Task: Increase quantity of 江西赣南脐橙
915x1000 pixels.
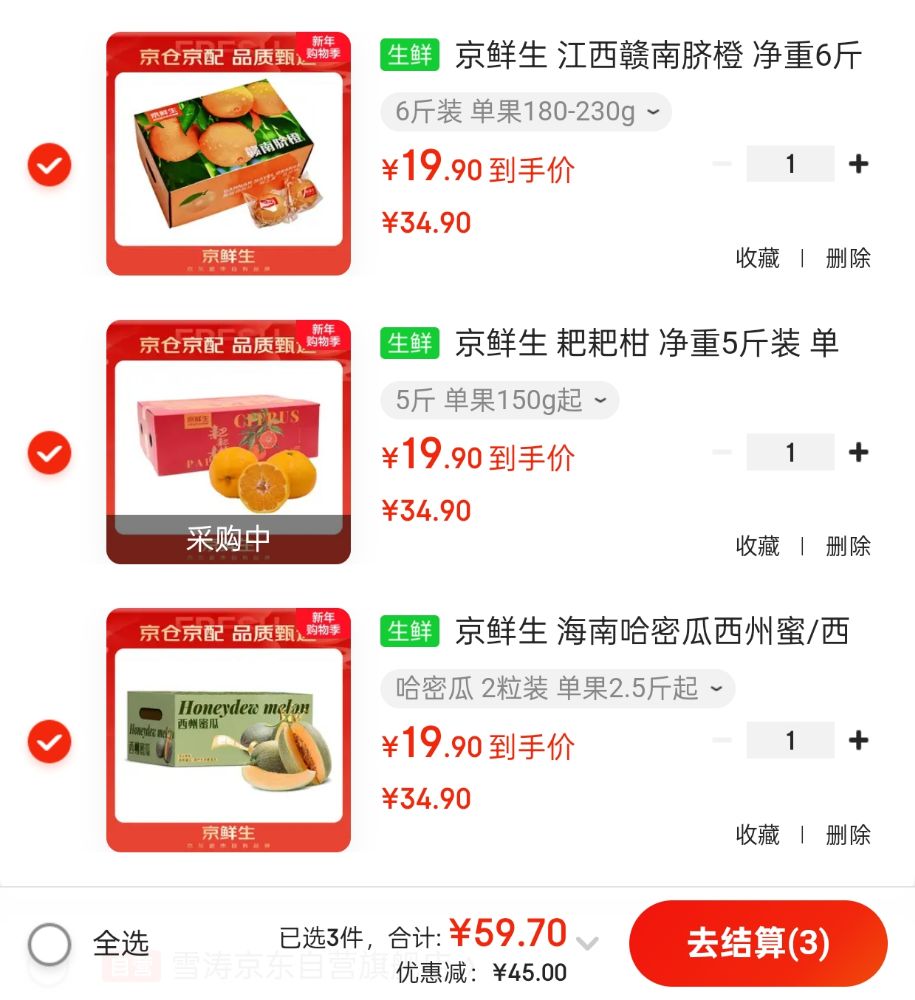Action: 858,164
